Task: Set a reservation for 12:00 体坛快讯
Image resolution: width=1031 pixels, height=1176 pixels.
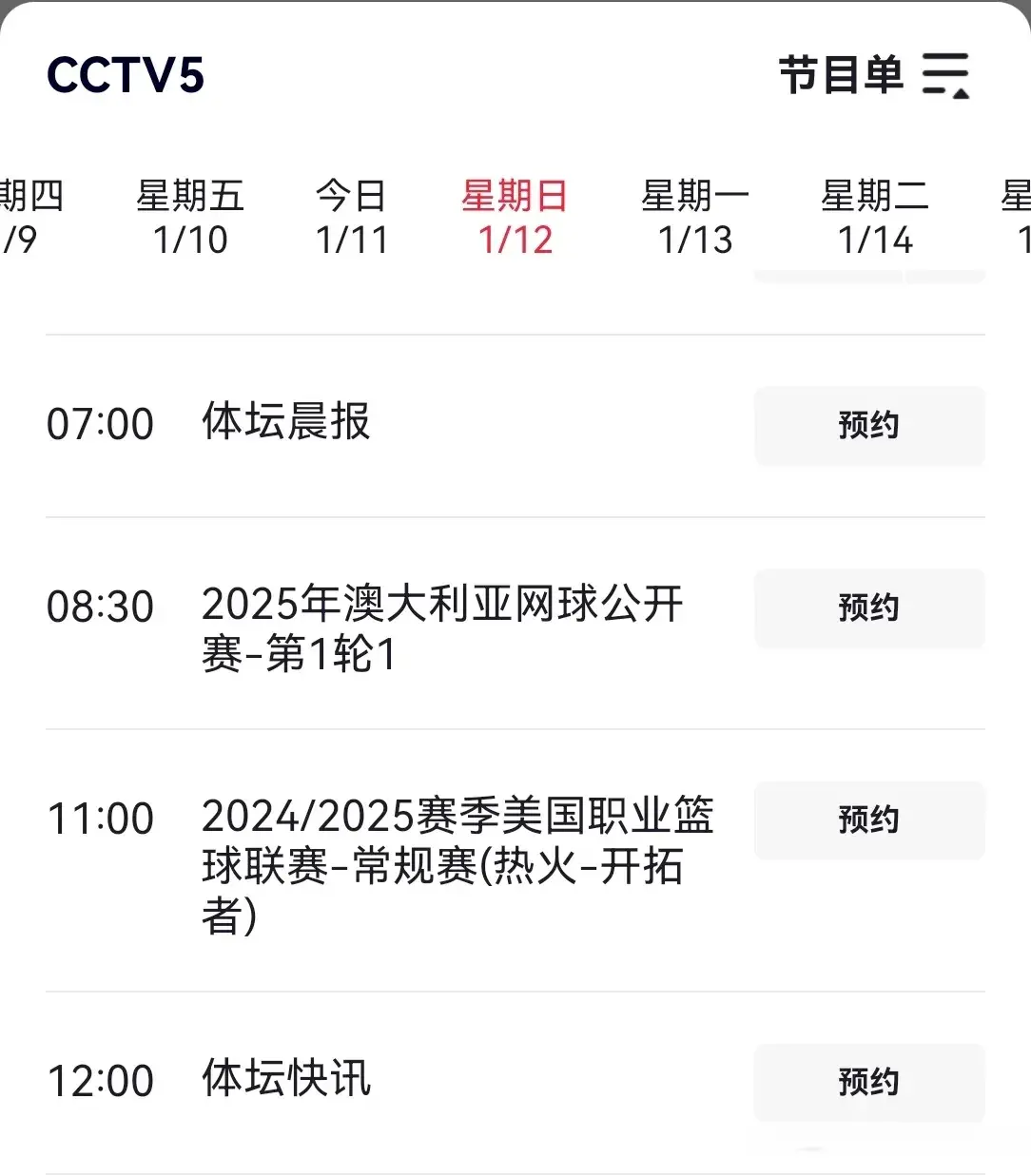Action: [868, 1082]
